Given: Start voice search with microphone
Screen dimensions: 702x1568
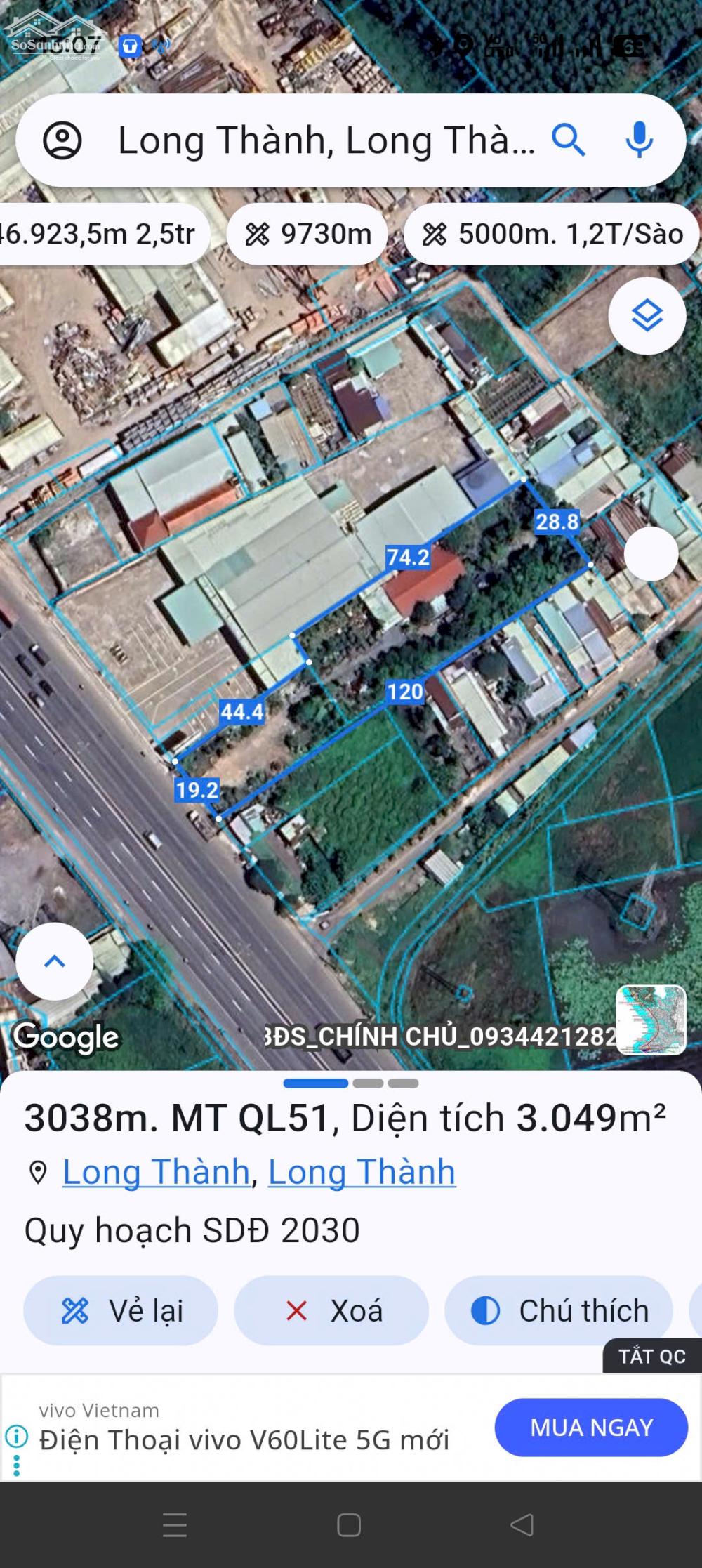Looking at the screenshot, I should [639, 140].
